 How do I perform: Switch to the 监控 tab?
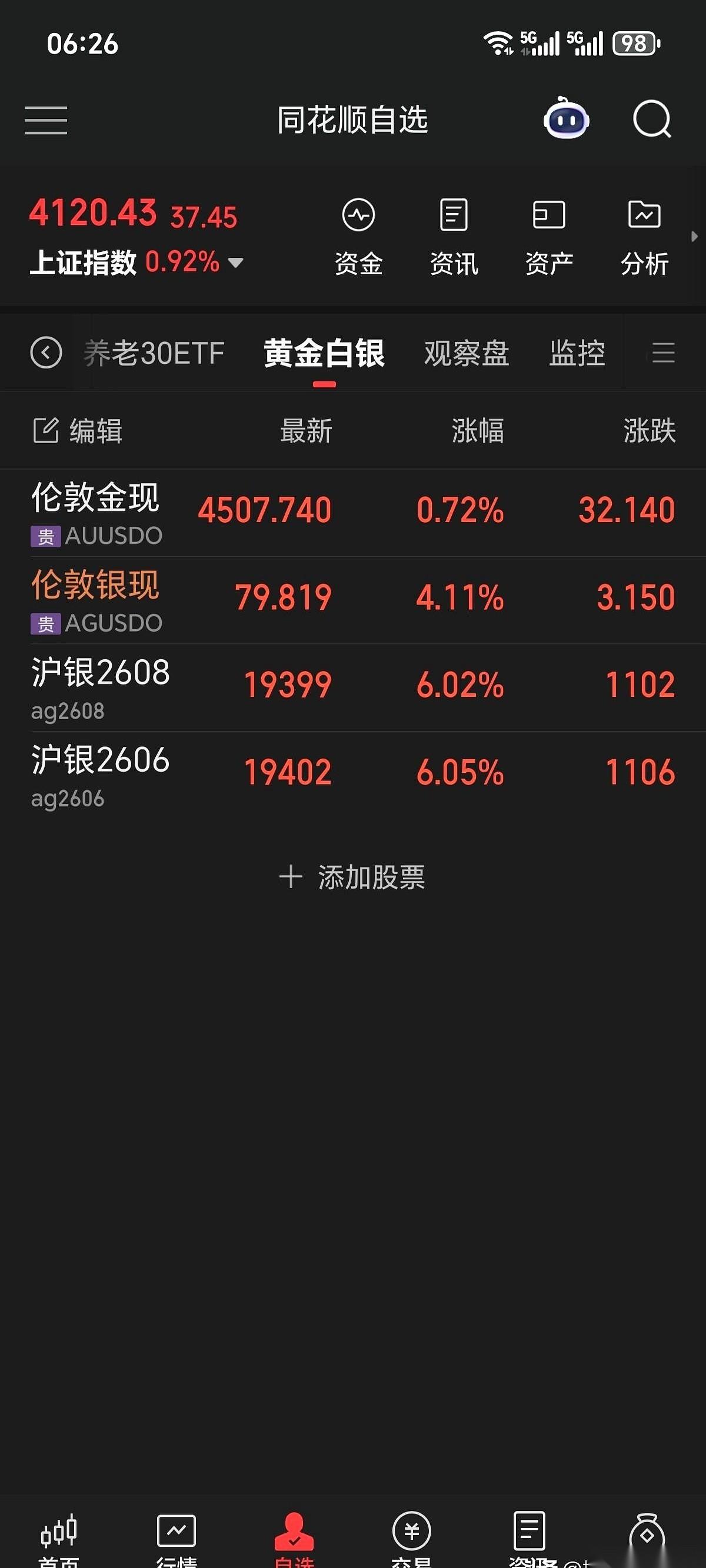point(577,353)
